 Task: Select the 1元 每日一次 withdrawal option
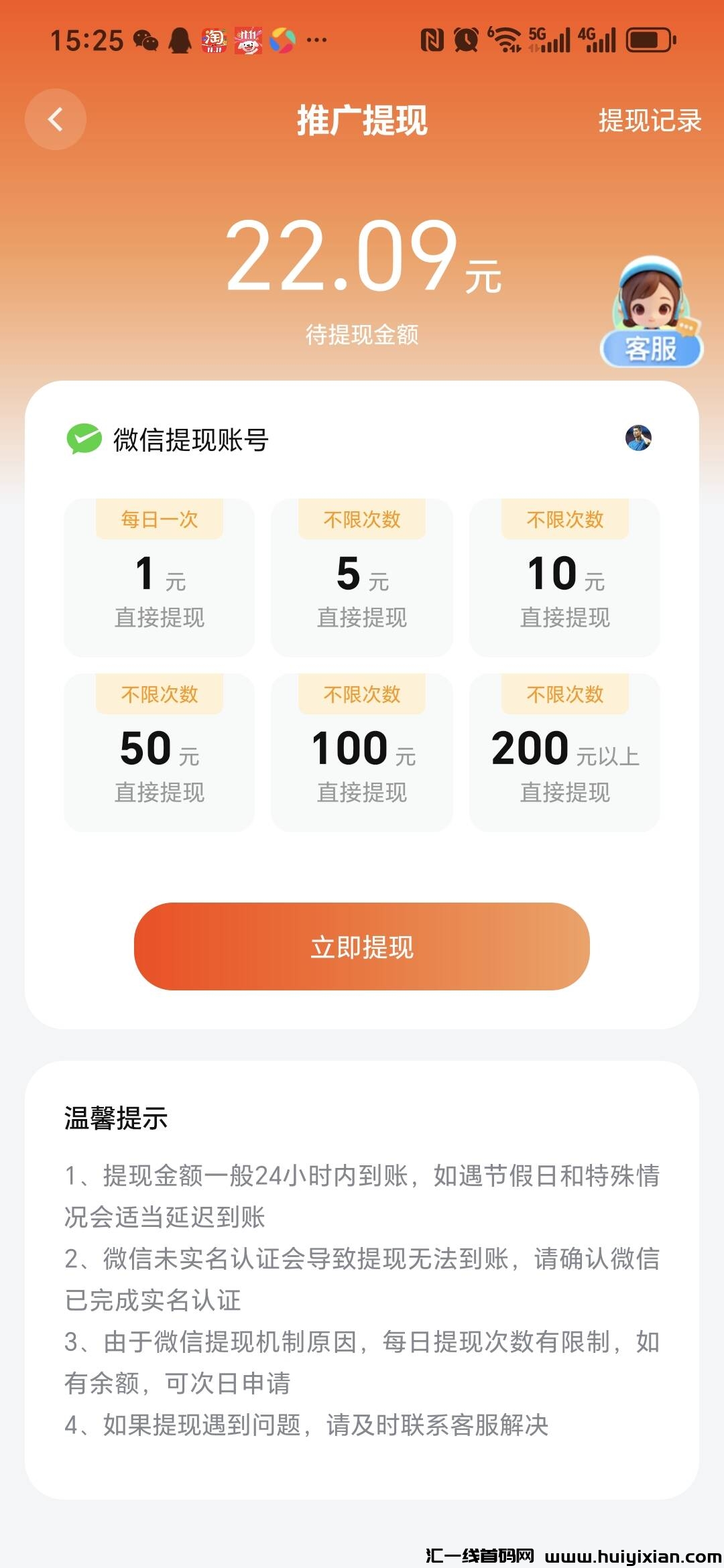click(159, 578)
